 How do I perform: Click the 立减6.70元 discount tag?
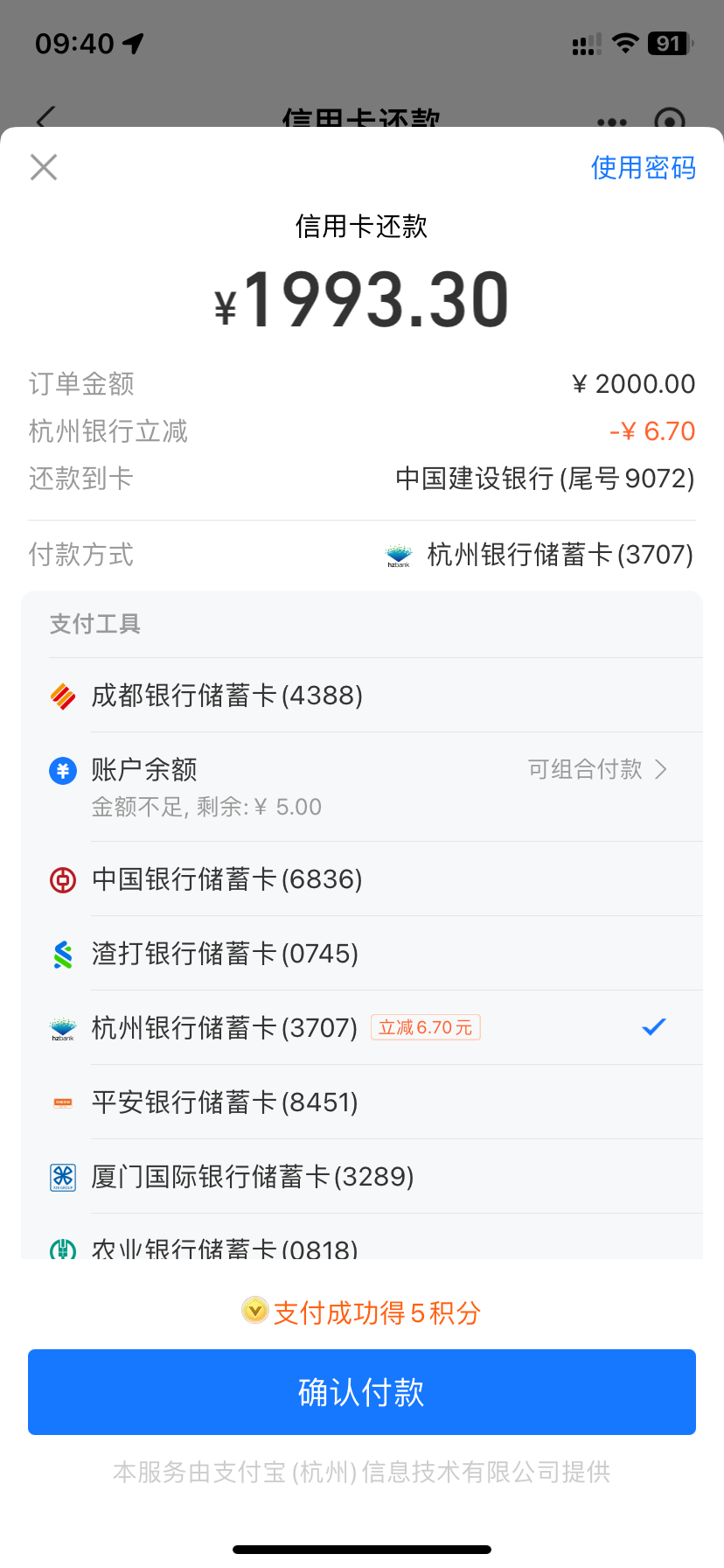click(x=425, y=1027)
